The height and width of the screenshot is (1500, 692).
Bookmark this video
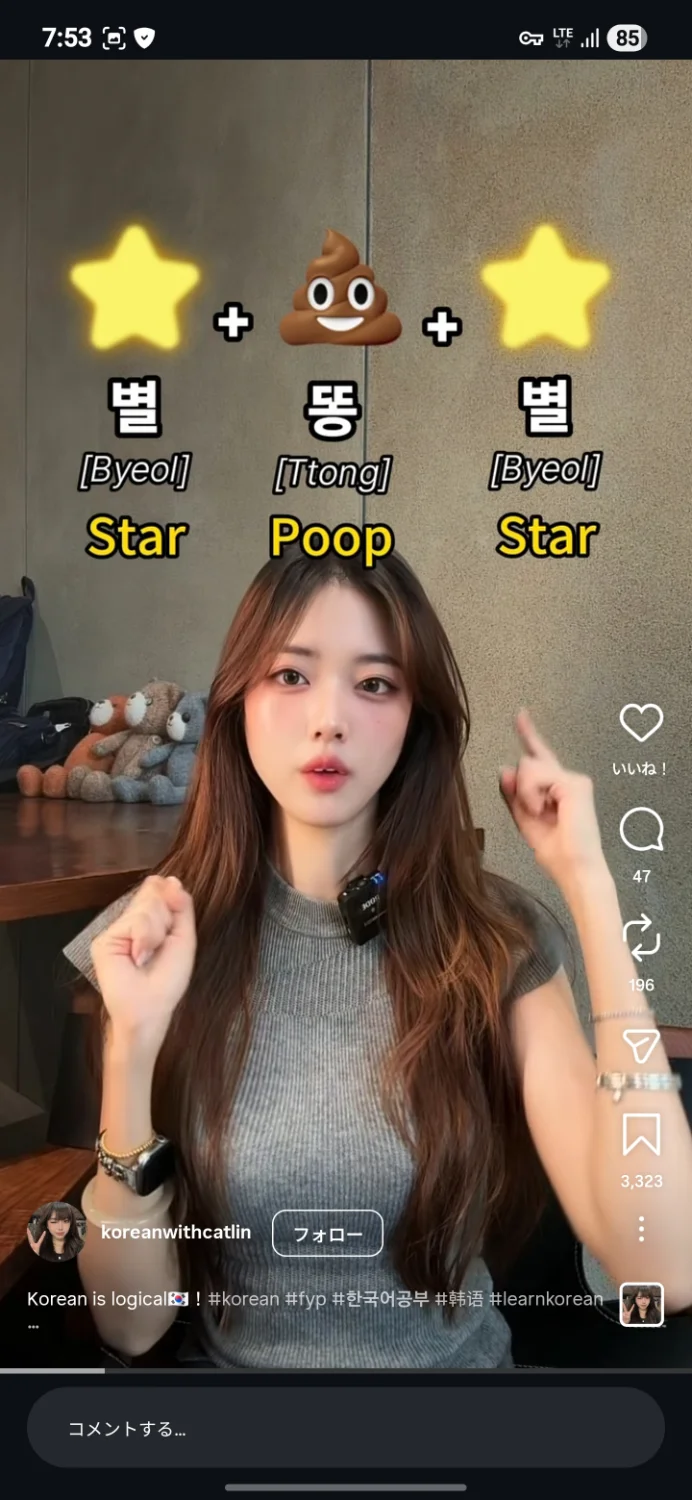click(641, 1136)
